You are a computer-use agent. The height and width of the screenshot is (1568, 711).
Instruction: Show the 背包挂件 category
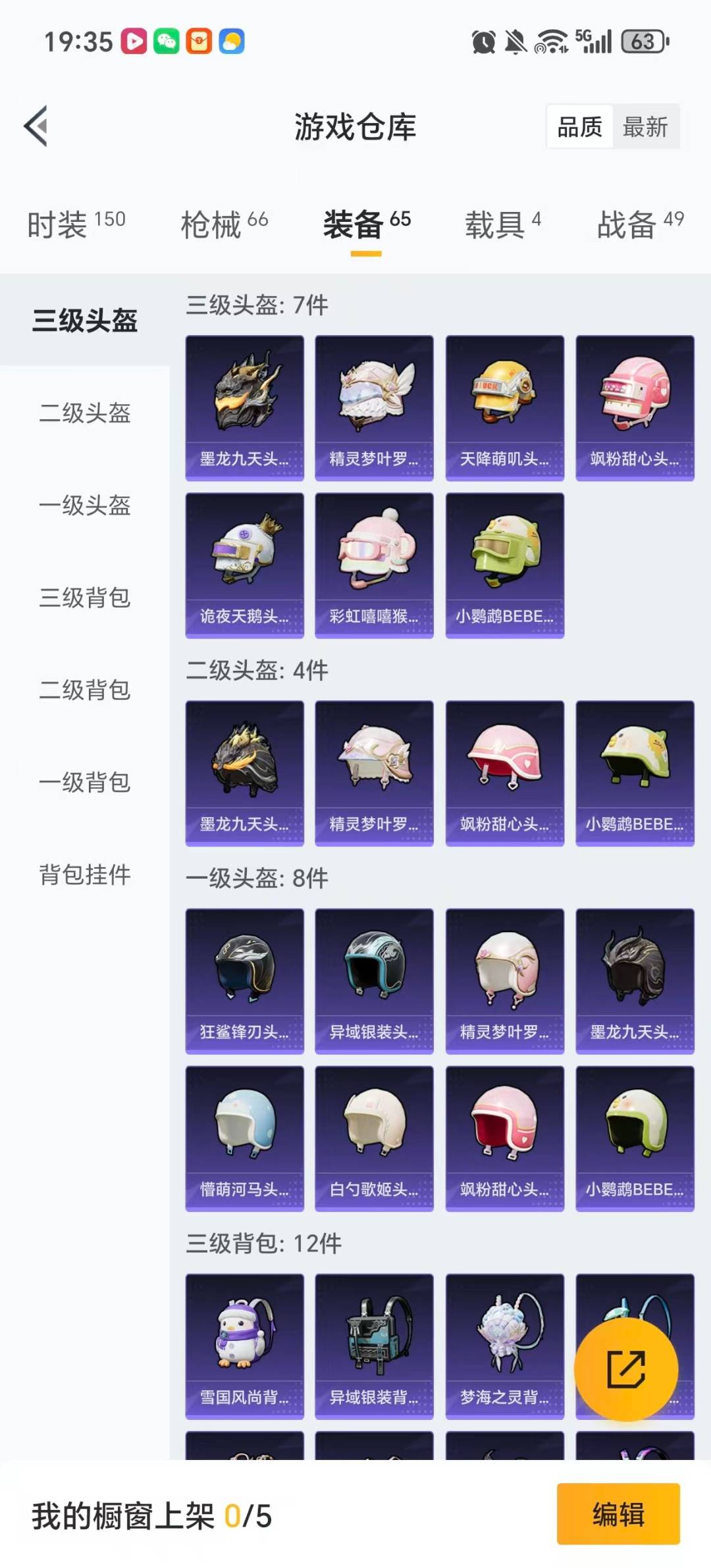(x=85, y=874)
